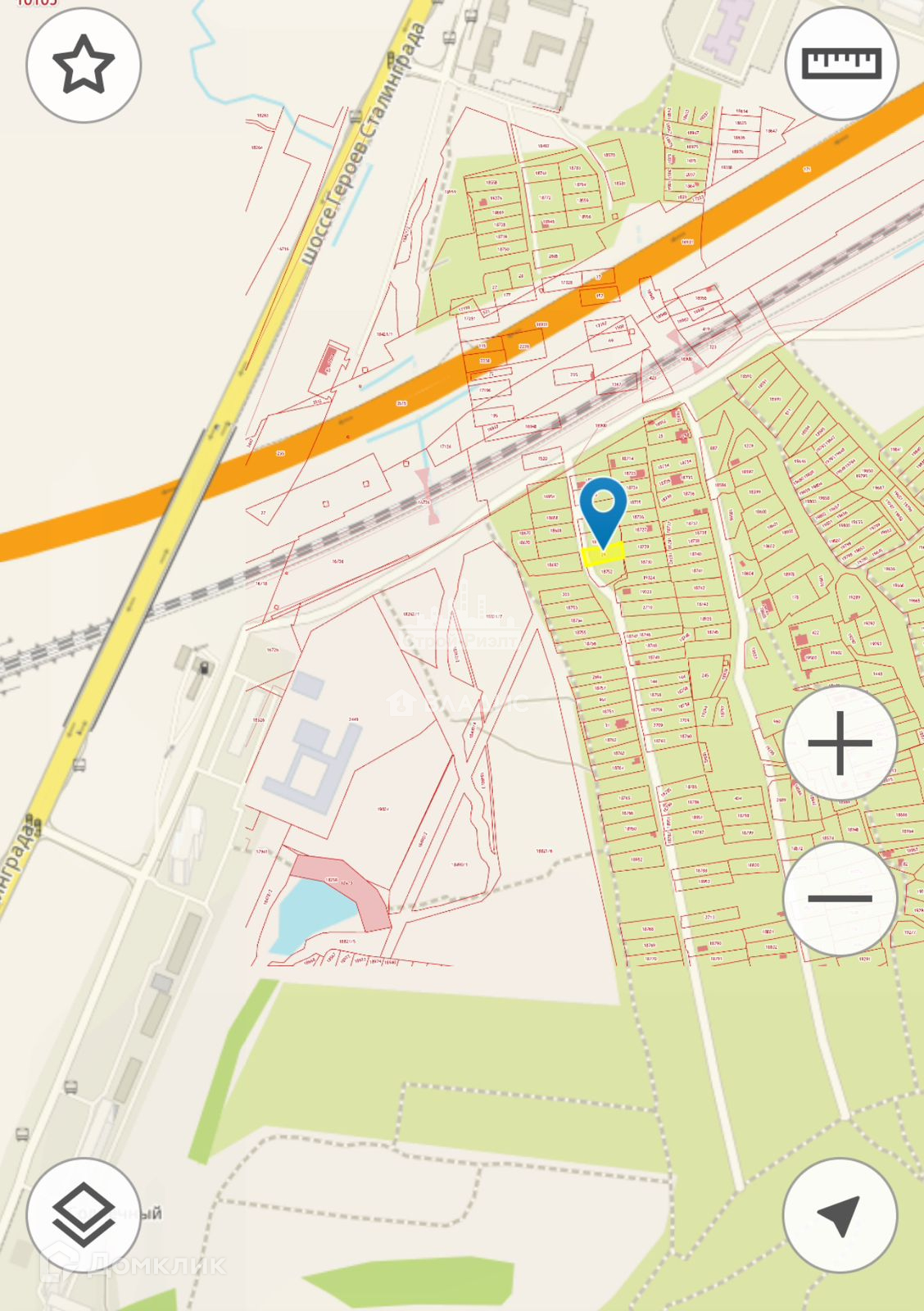
Task: Zoom in with the plus button
Action: [840, 743]
